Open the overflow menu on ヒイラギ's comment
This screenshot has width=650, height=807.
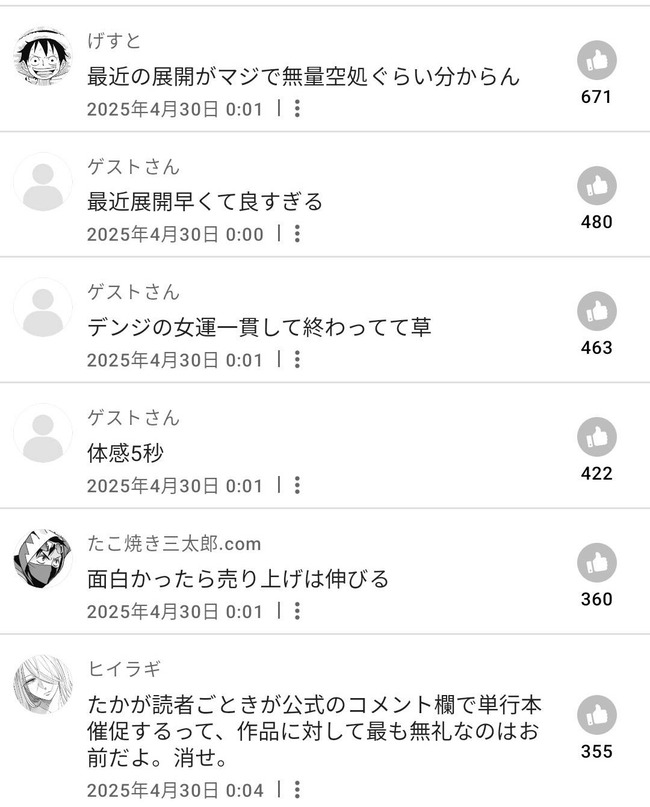(x=297, y=790)
